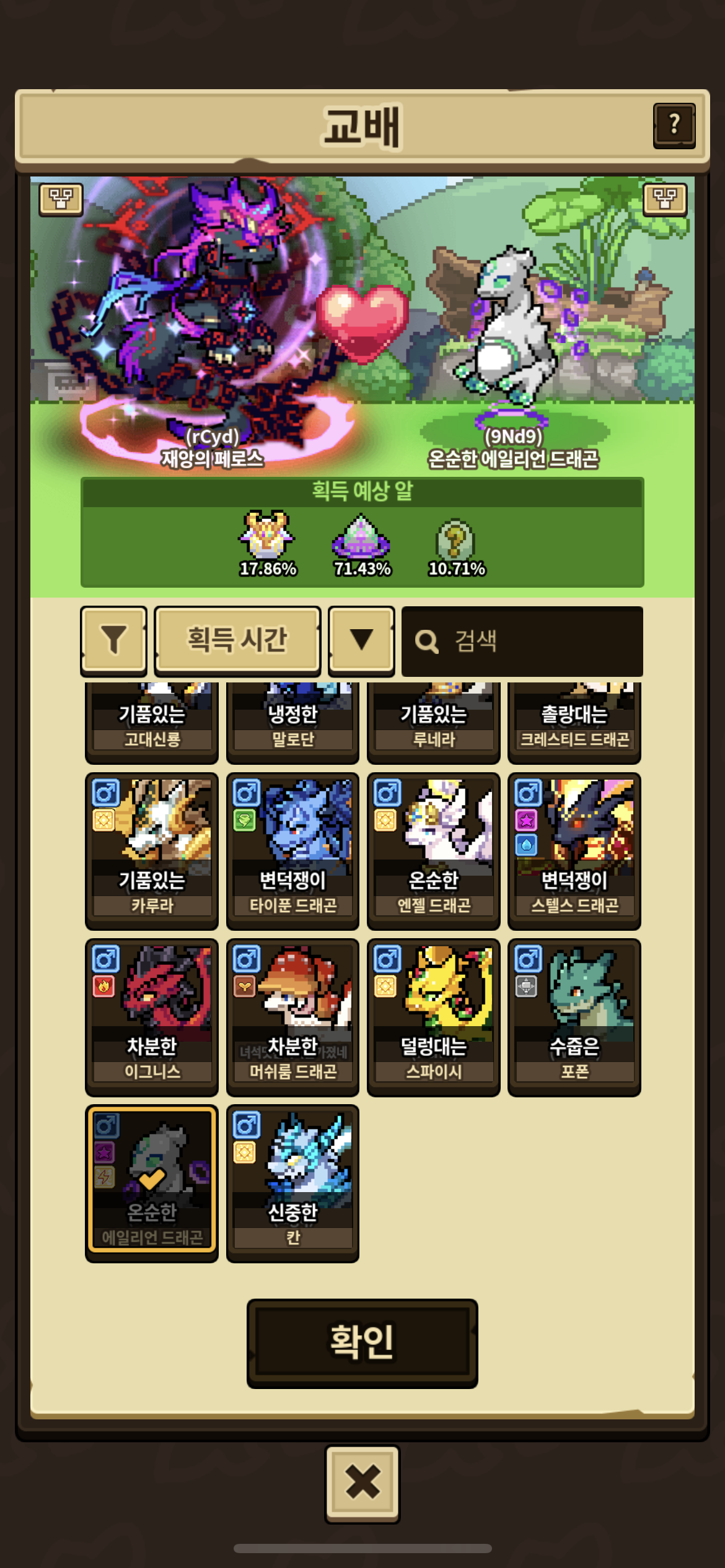Choose the 온순한 엔젤 드래곤 card
Viewport: 725px width, 1568px height.
[x=433, y=850]
